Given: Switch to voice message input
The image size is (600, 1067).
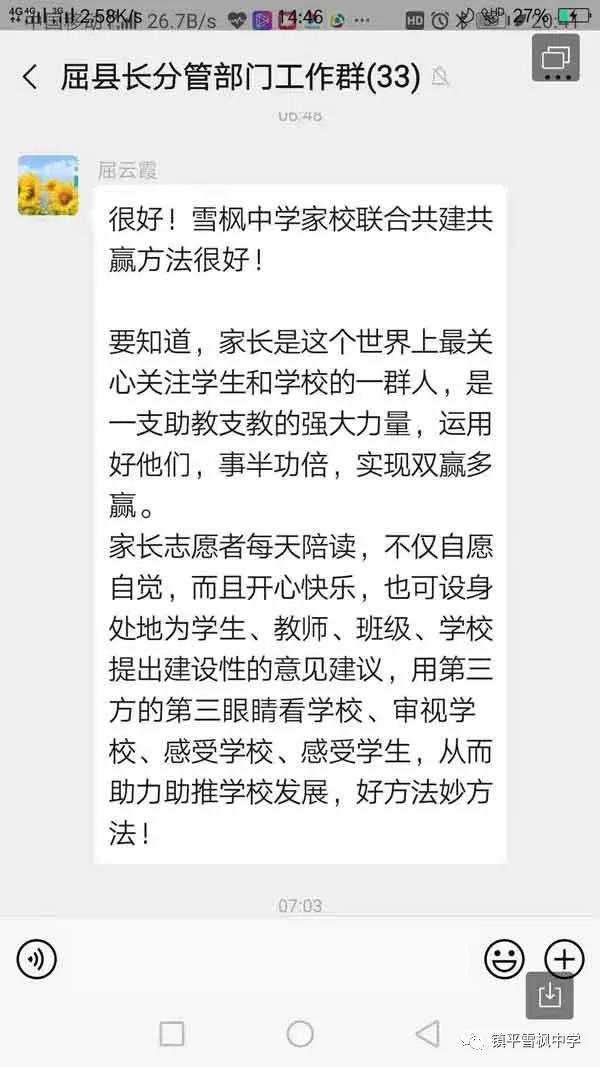Looking at the screenshot, I should [36, 960].
